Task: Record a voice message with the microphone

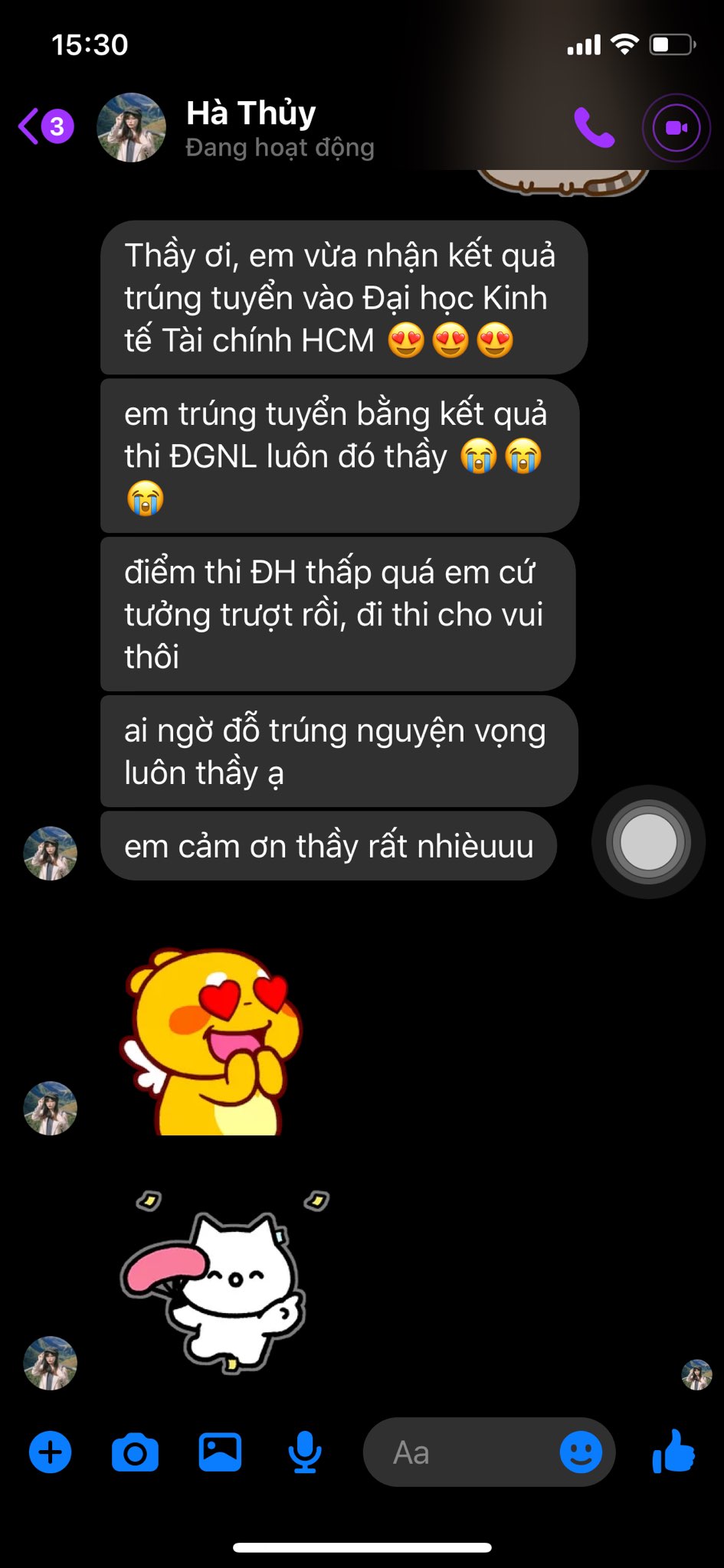Action: point(304,1452)
